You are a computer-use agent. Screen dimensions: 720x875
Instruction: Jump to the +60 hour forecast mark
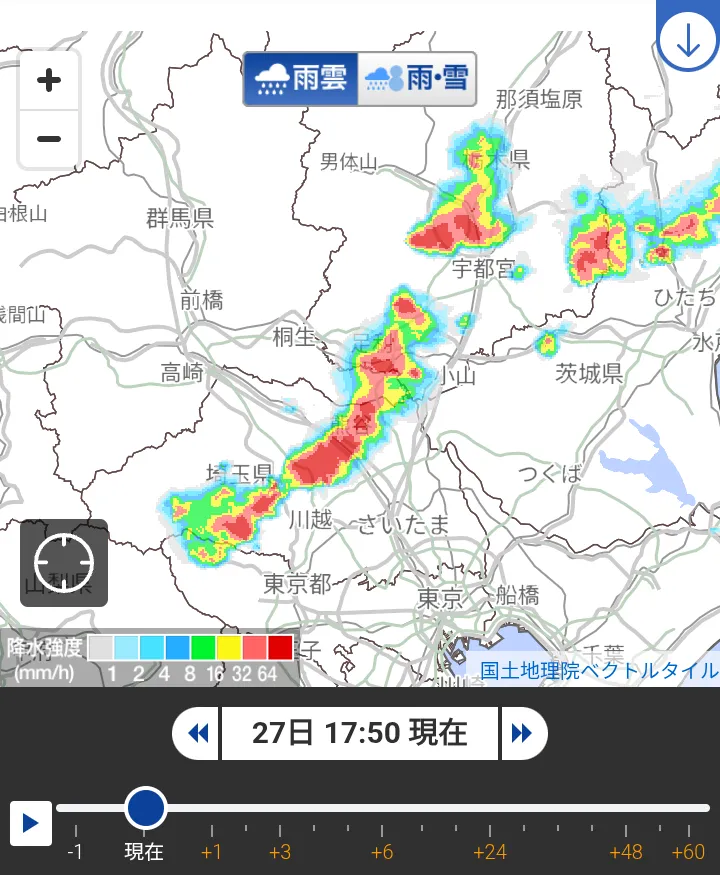click(x=688, y=829)
